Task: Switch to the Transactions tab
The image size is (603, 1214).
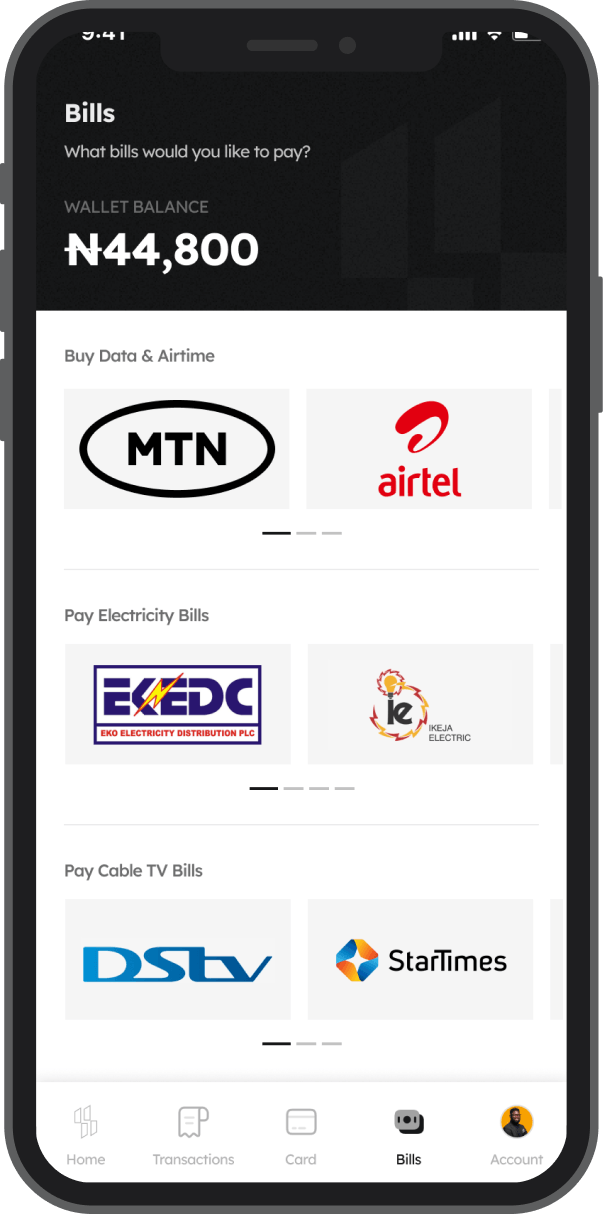Action: [x=193, y=1135]
